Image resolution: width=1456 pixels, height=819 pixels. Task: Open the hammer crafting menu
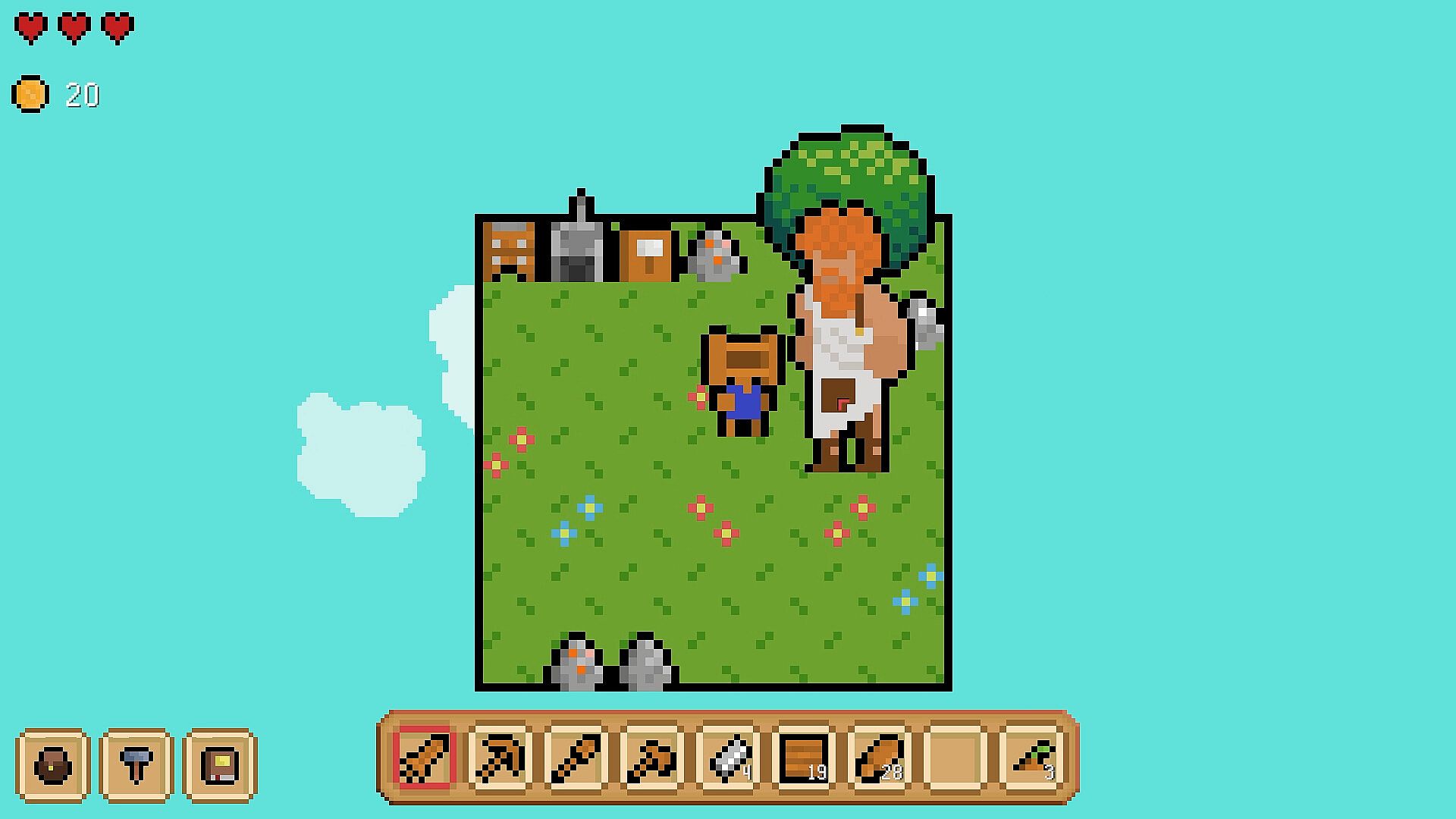click(x=136, y=764)
